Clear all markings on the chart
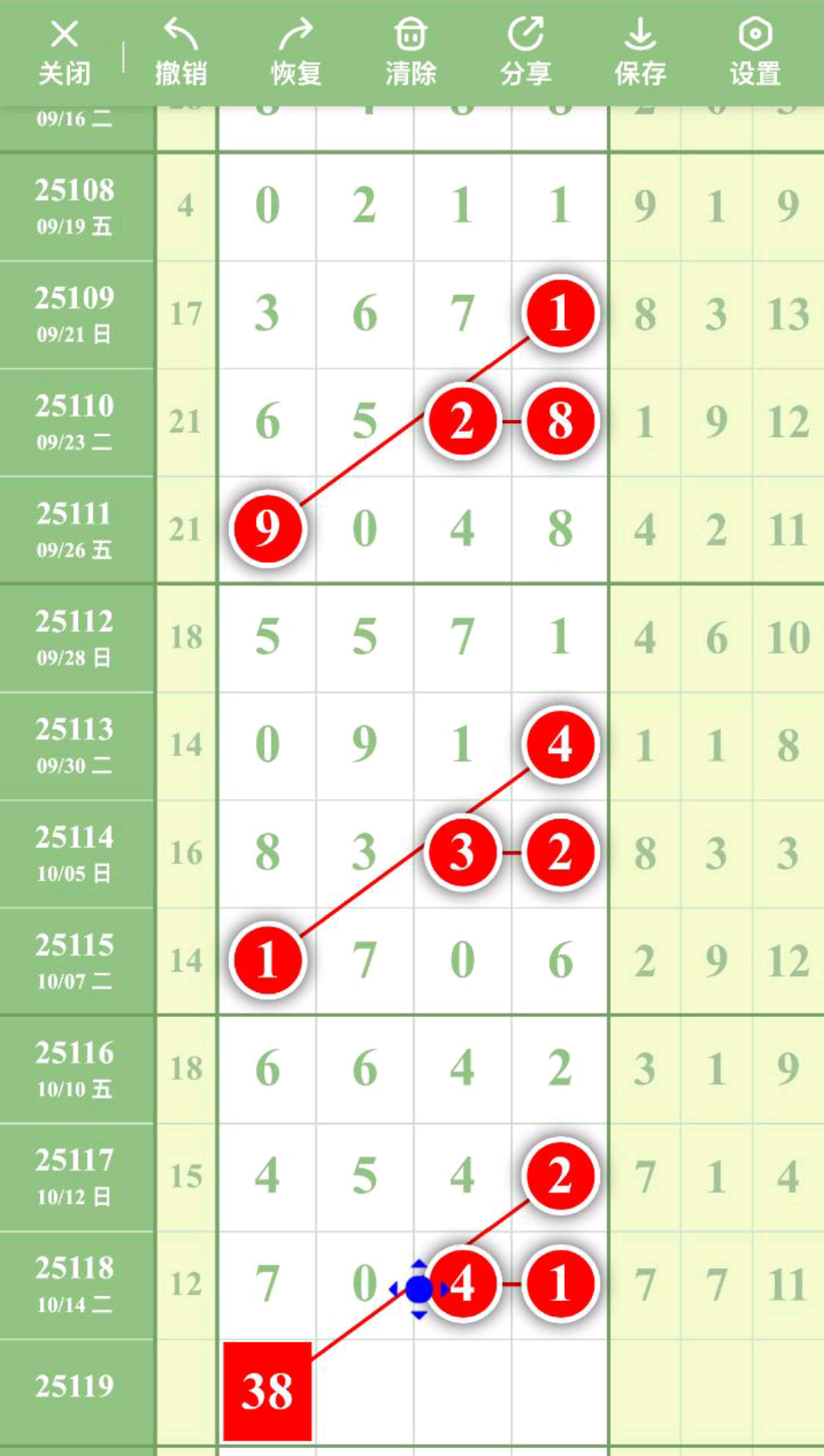This screenshot has height=1456, width=824. pyautogui.click(x=410, y=53)
